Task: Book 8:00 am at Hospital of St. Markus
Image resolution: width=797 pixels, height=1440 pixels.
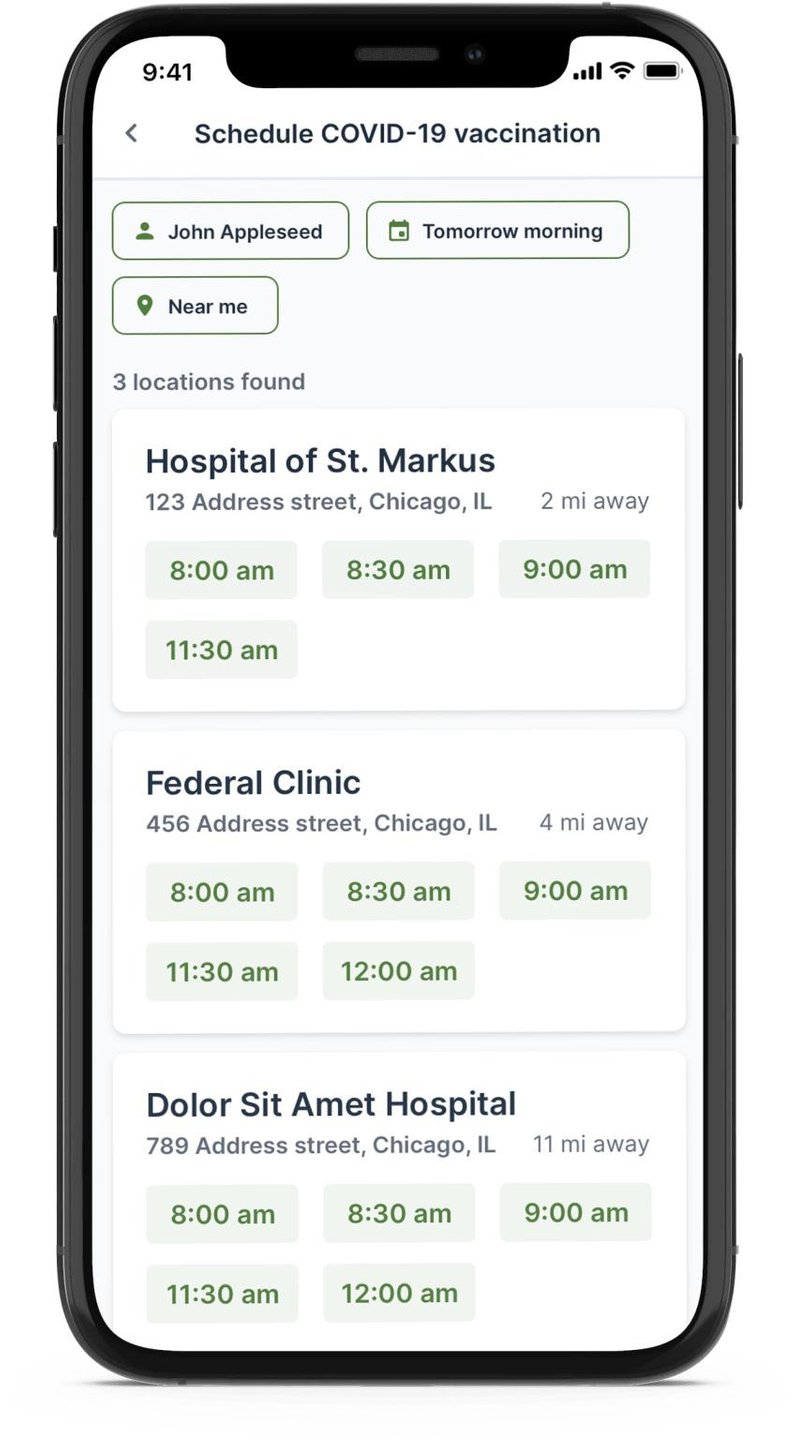Action: click(221, 570)
